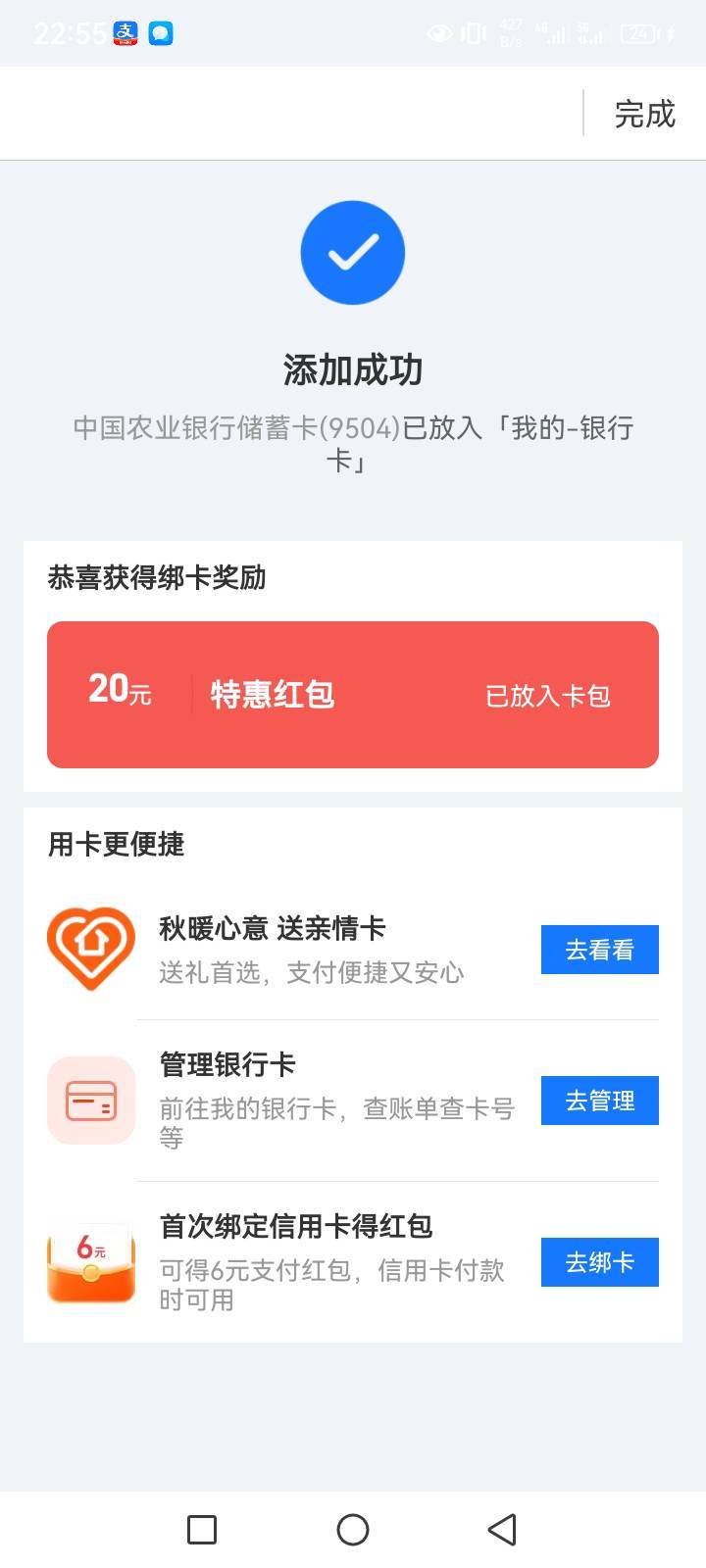Viewport: 706px width, 1568px height.
Task: Open the 20元 特惠红包 reward card
Action: coord(353,695)
